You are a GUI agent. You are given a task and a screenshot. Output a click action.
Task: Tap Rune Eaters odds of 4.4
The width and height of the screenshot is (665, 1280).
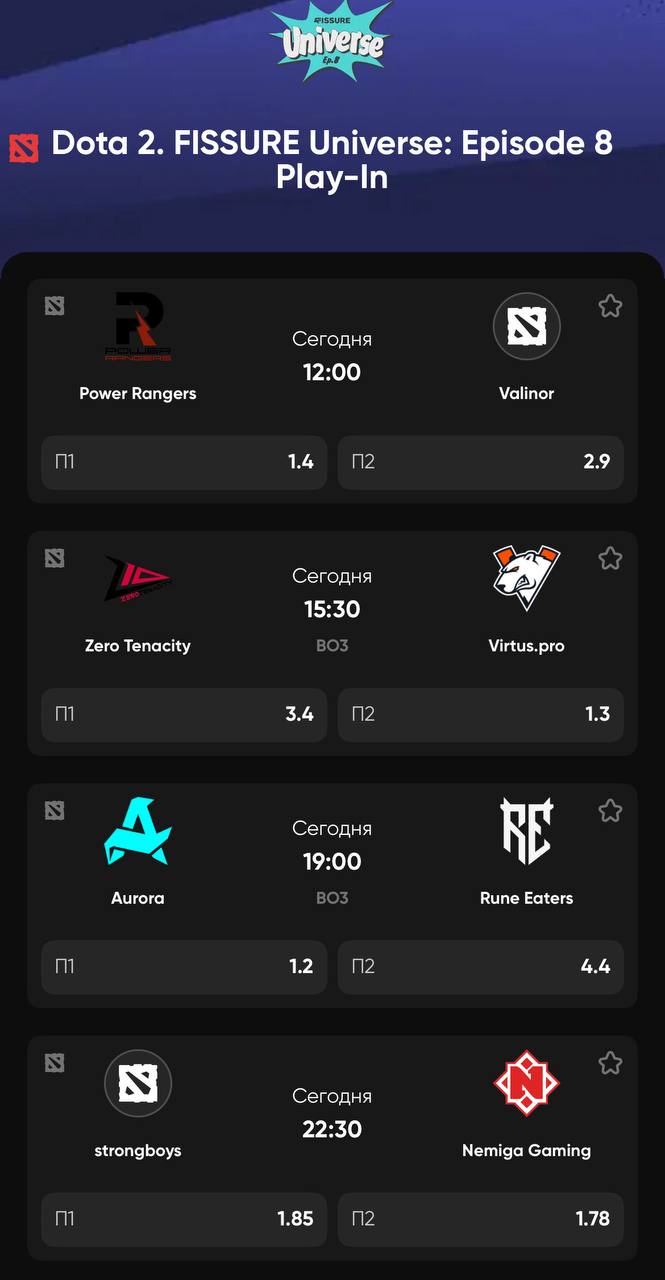tap(480, 966)
